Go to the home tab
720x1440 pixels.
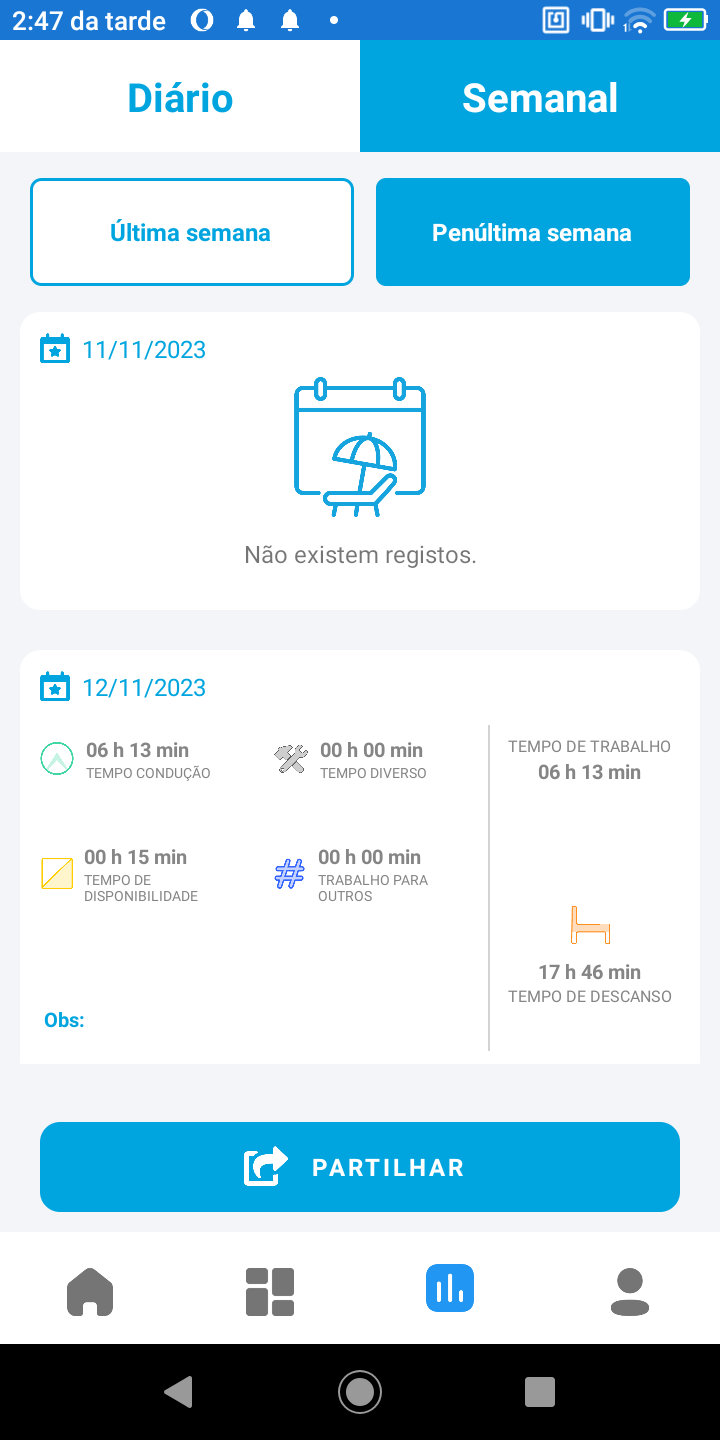coord(90,1290)
